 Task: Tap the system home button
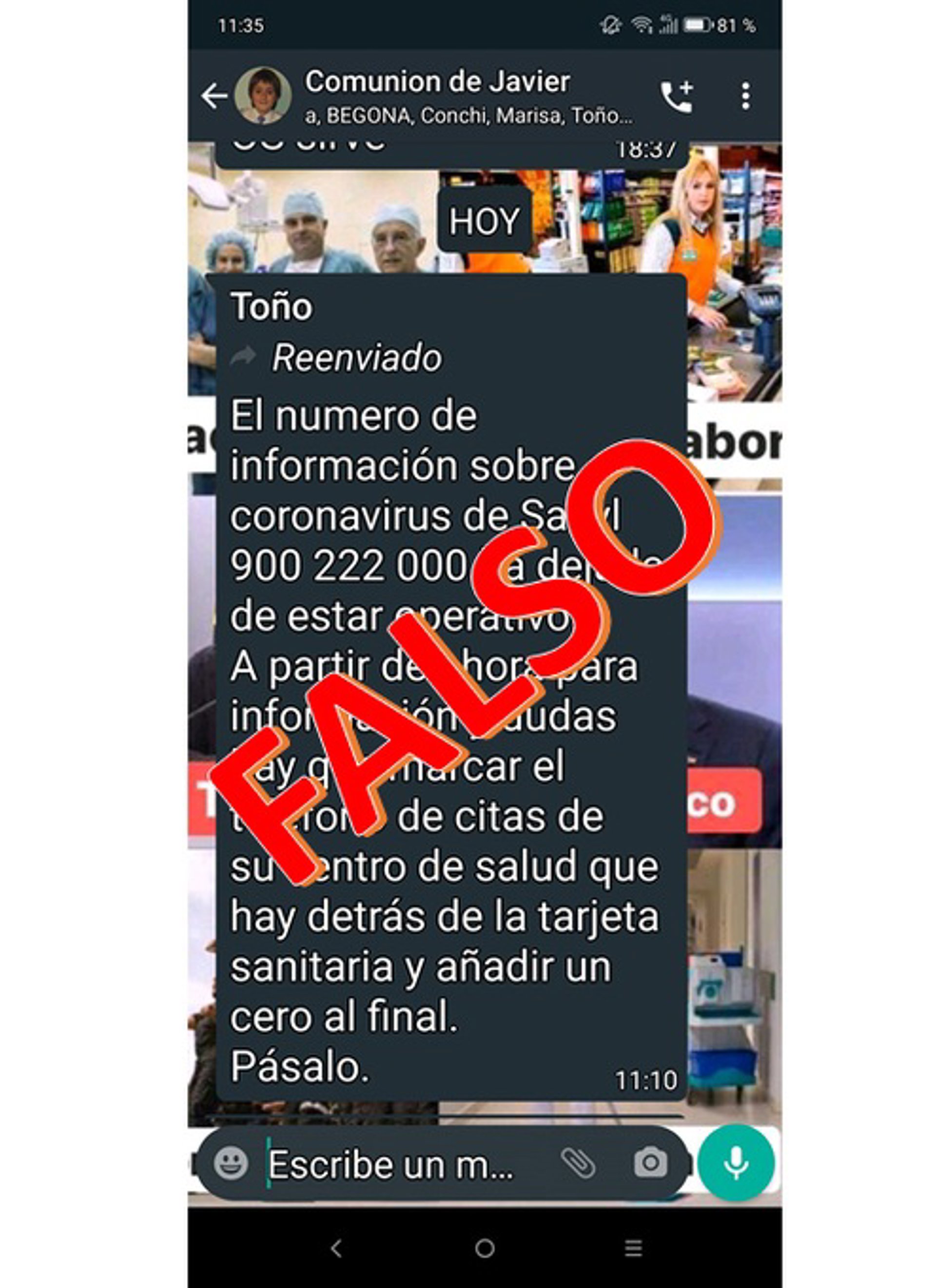pos(485,1249)
